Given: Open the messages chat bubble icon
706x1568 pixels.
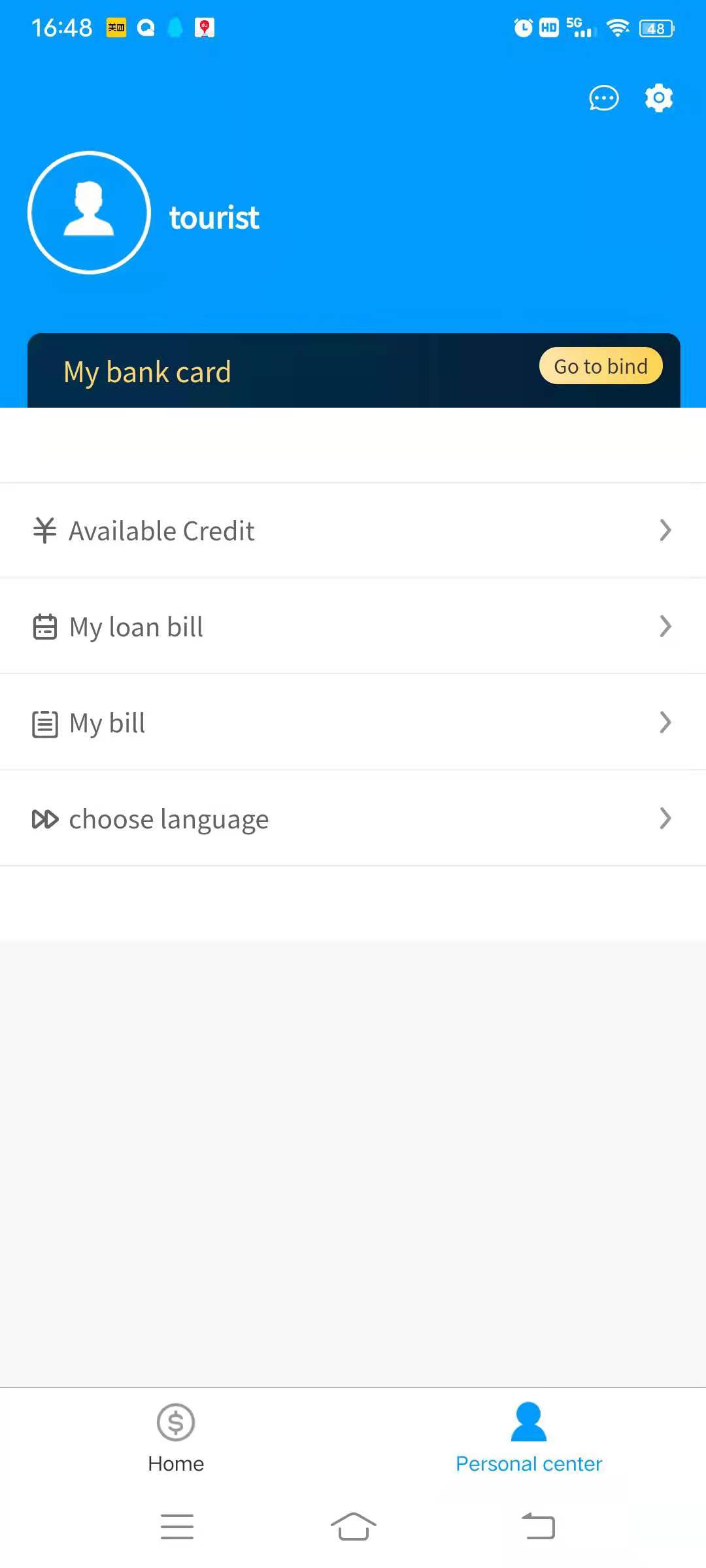Looking at the screenshot, I should pos(603,98).
